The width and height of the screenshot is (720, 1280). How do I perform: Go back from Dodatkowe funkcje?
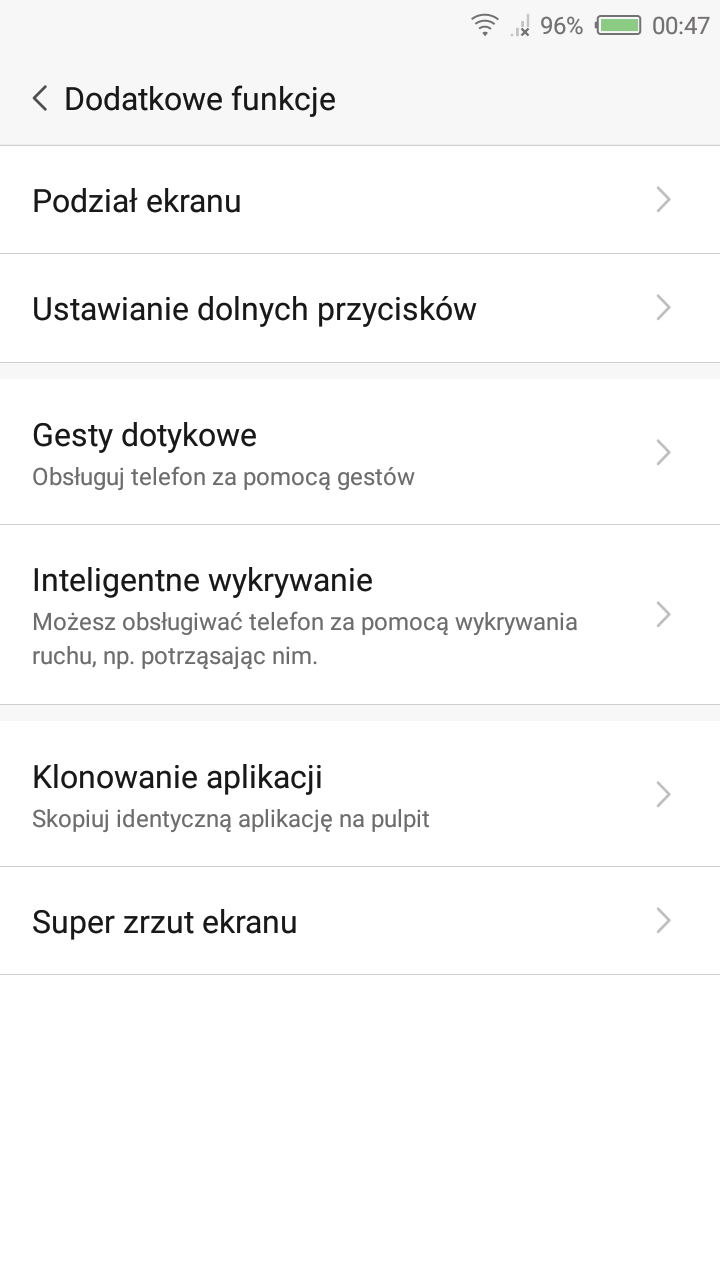[40, 99]
